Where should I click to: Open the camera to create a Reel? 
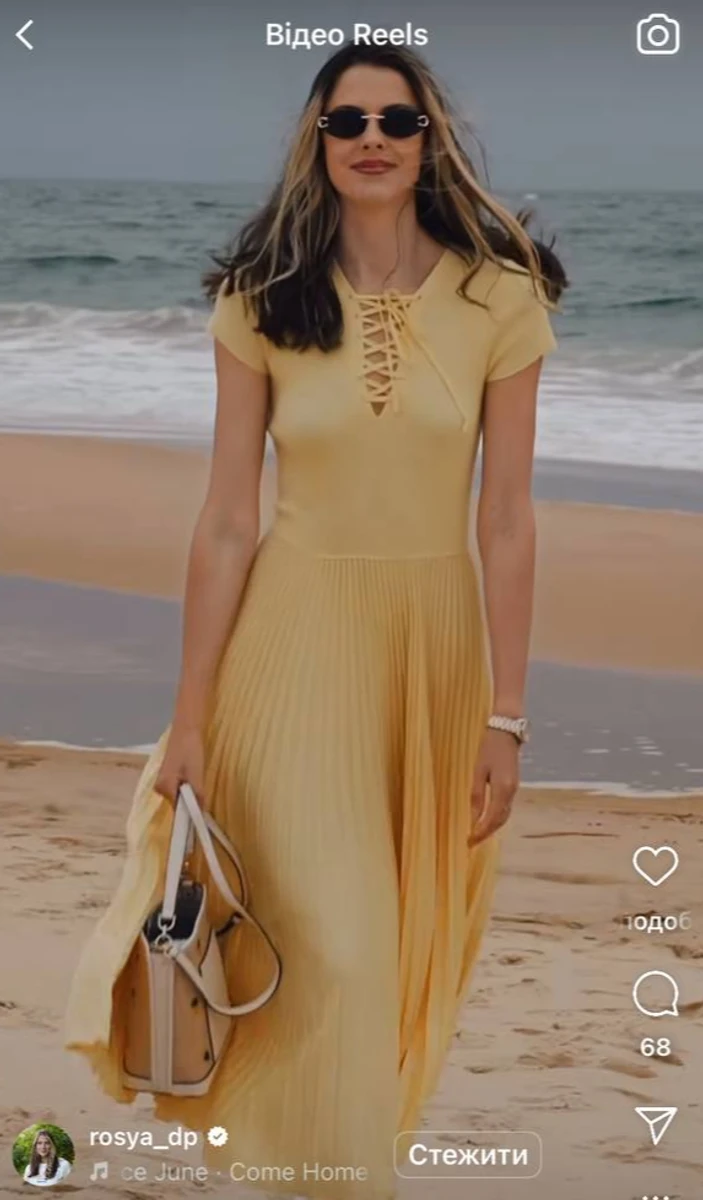(x=657, y=36)
